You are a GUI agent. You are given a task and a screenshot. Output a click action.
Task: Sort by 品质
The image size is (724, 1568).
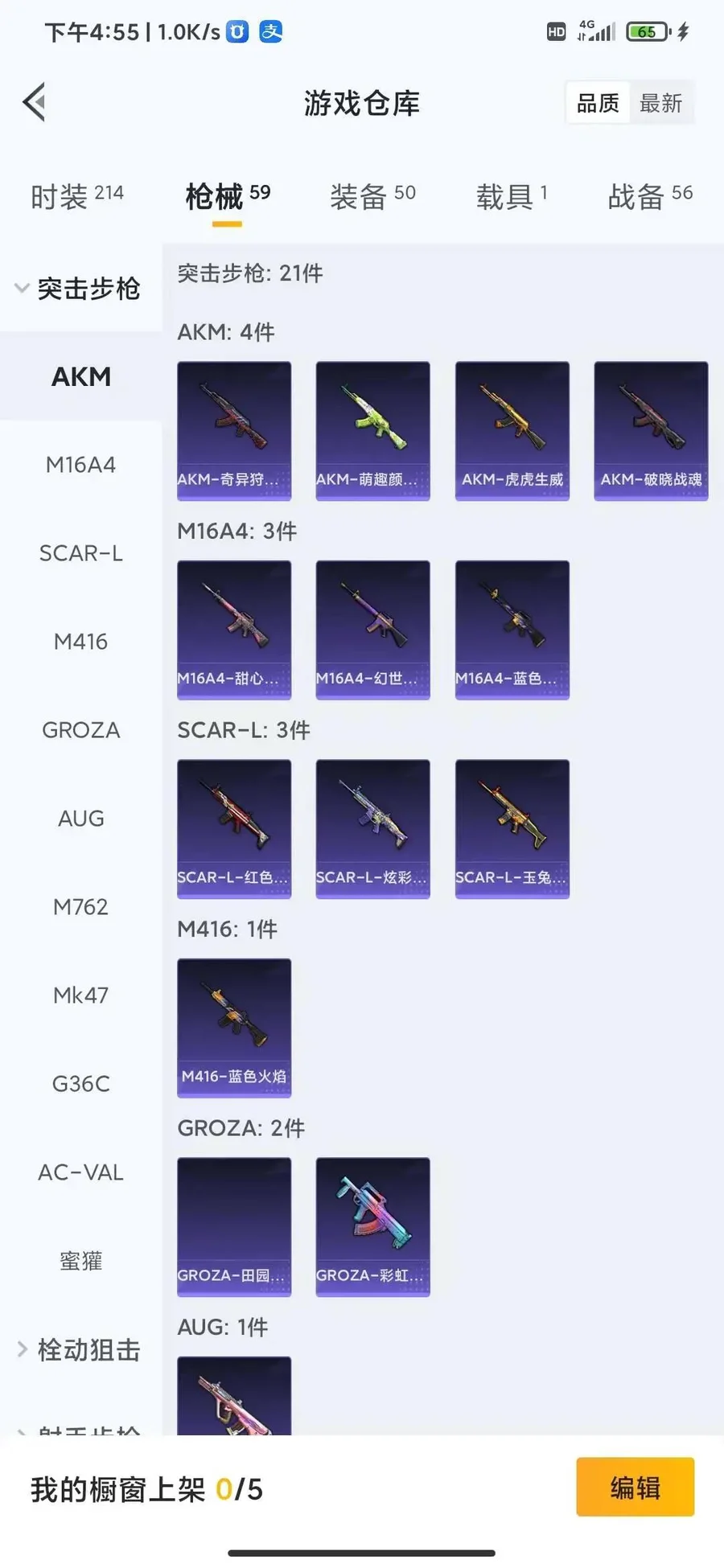coord(598,103)
